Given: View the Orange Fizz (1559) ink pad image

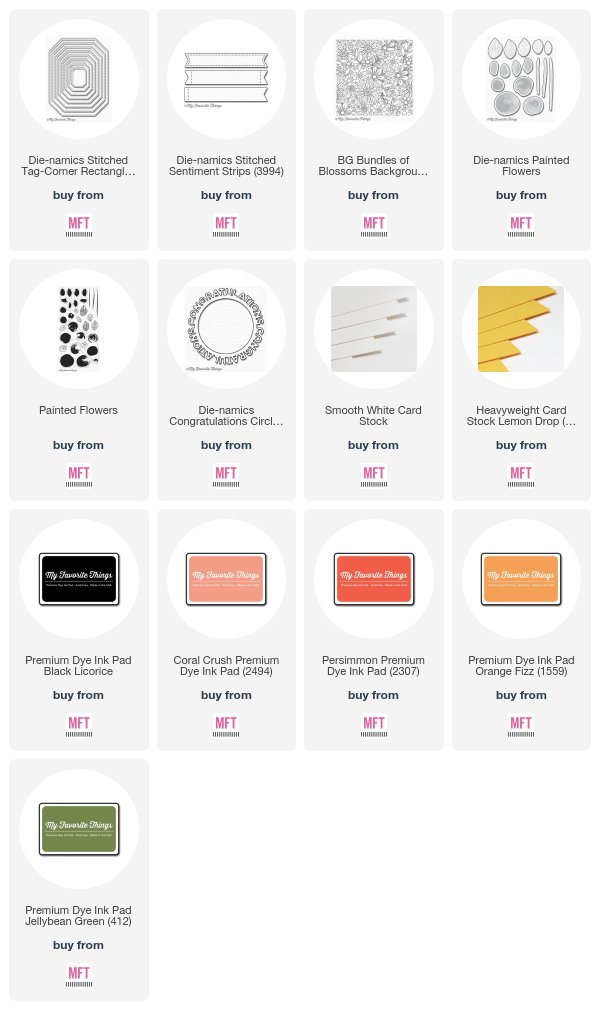Looking at the screenshot, I should pyautogui.click(x=521, y=578).
